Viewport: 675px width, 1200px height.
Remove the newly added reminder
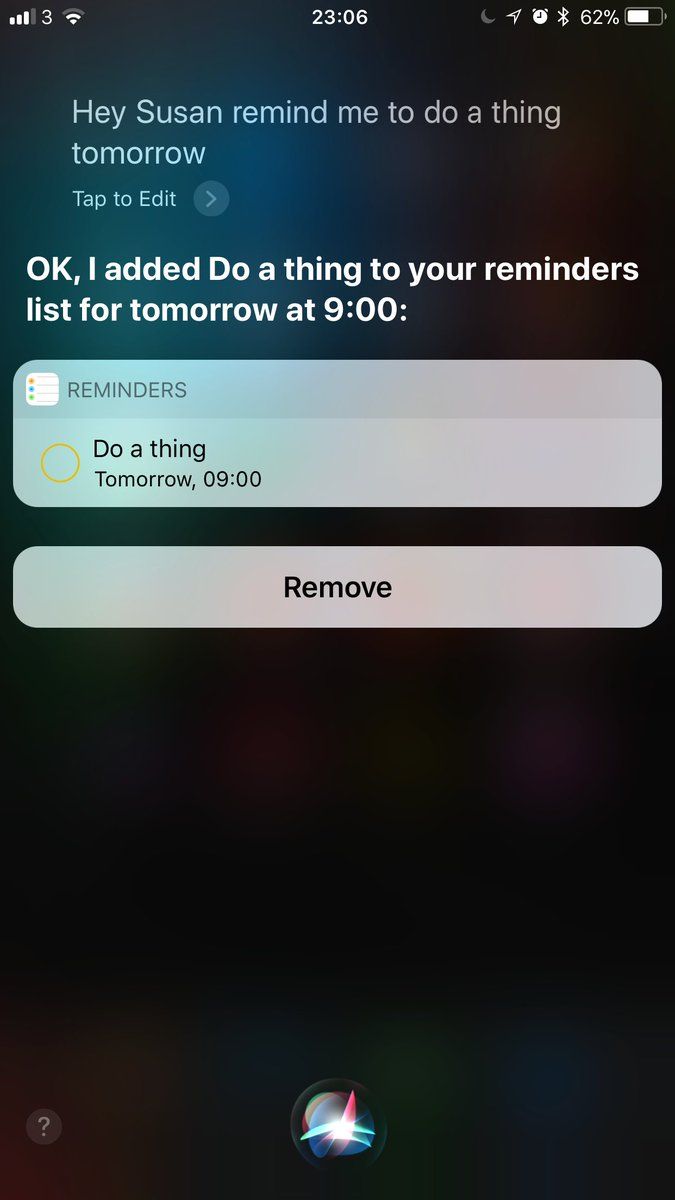point(337,587)
